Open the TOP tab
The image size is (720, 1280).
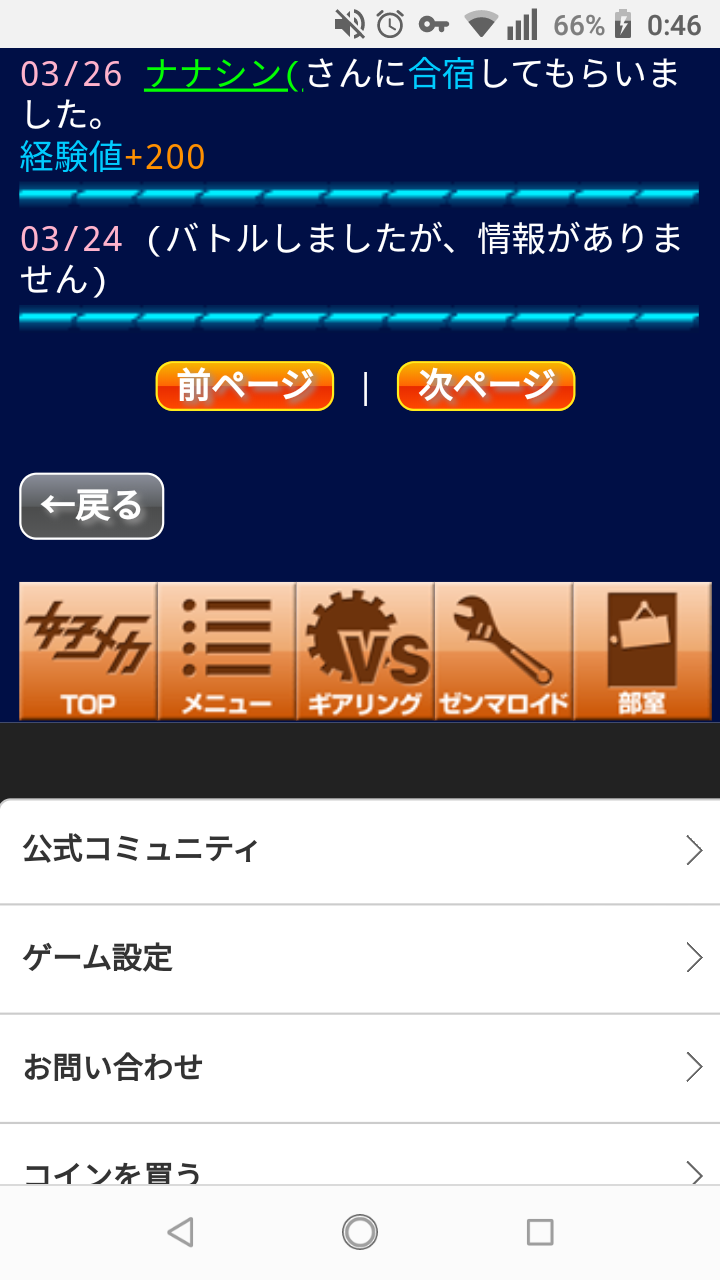click(88, 651)
